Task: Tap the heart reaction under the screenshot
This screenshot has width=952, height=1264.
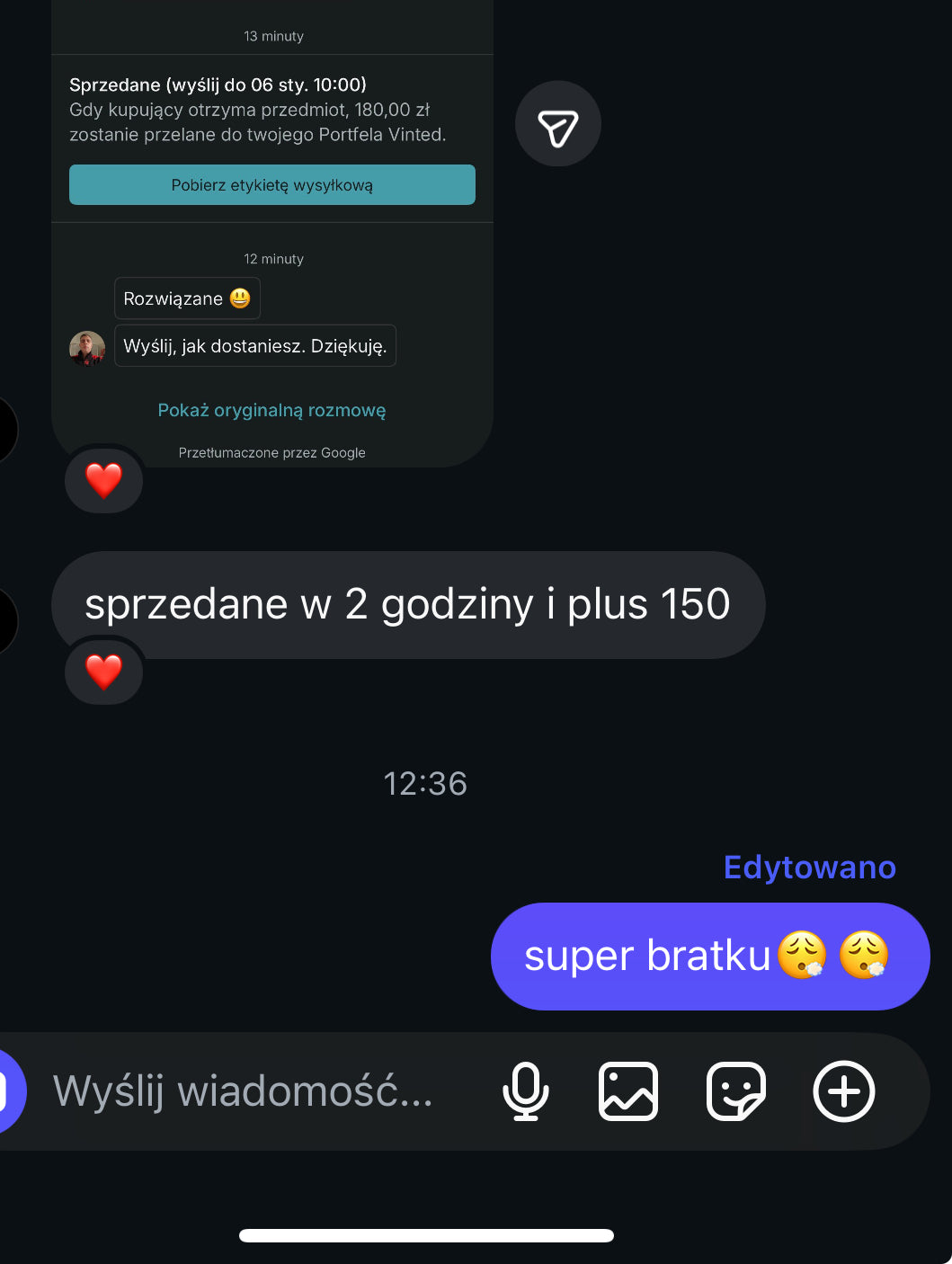Action: tap(103, 480)
